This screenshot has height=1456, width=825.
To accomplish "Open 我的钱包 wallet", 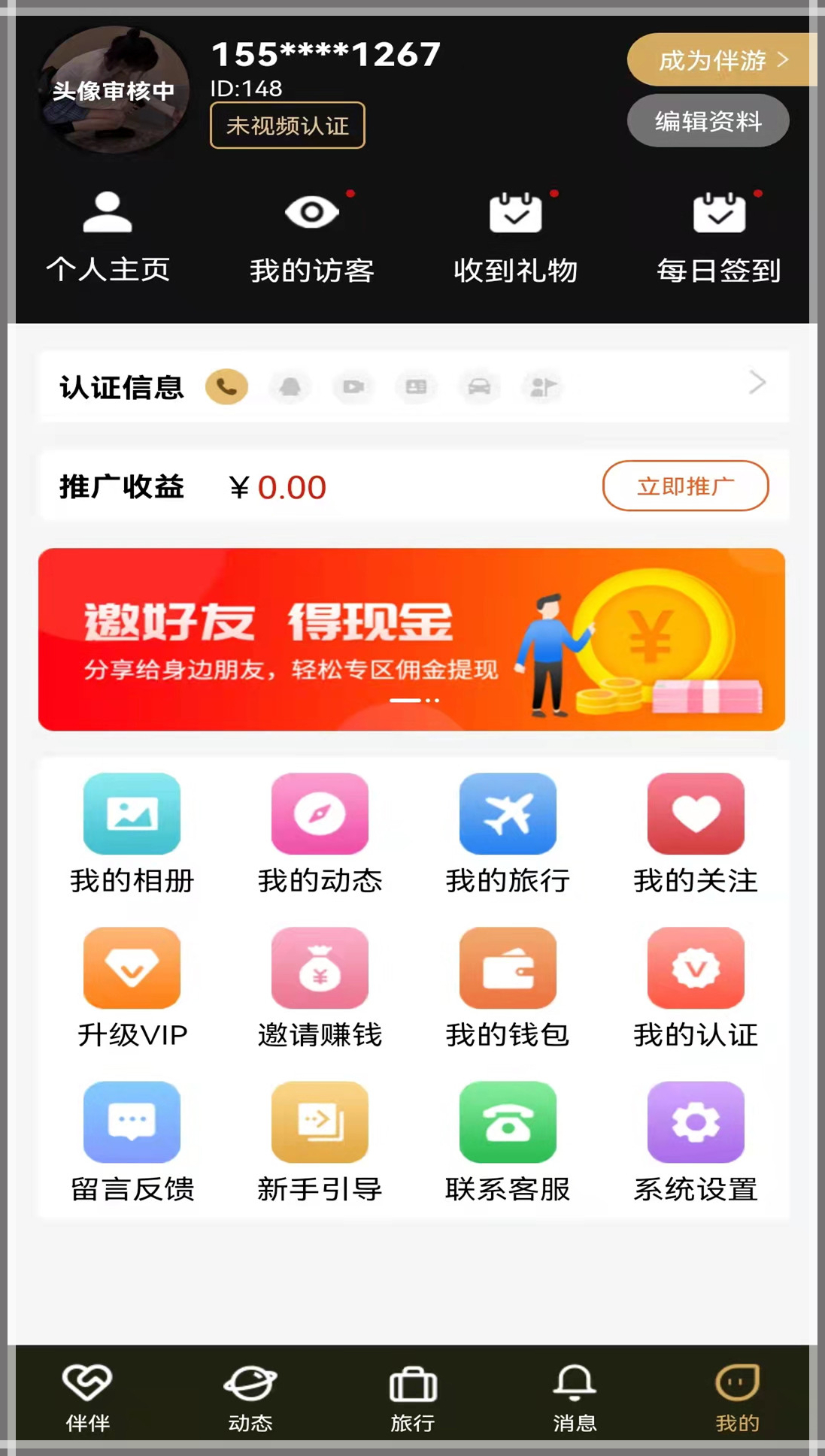I will click(x=508, y=988).
